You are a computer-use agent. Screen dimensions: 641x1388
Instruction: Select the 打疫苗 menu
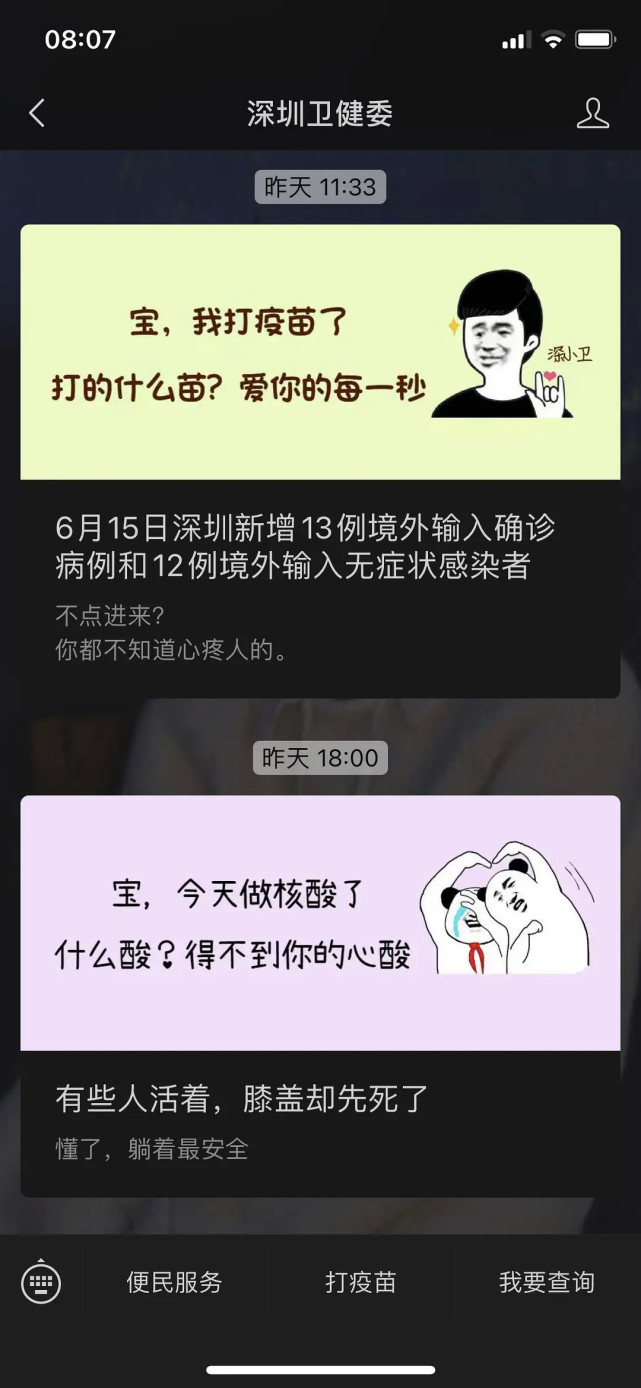click(360, 1282)
